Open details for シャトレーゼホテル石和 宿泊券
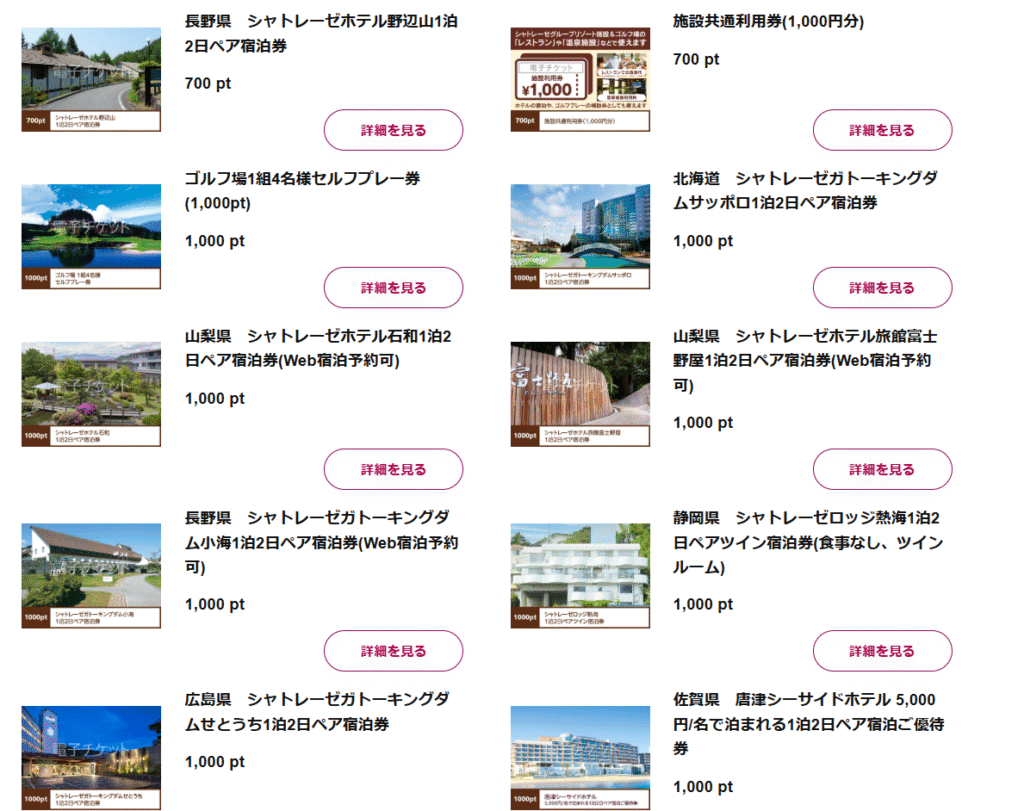The width and height of the screenshot is (1024, 811). pyautogui.click(x=393, y=469)
